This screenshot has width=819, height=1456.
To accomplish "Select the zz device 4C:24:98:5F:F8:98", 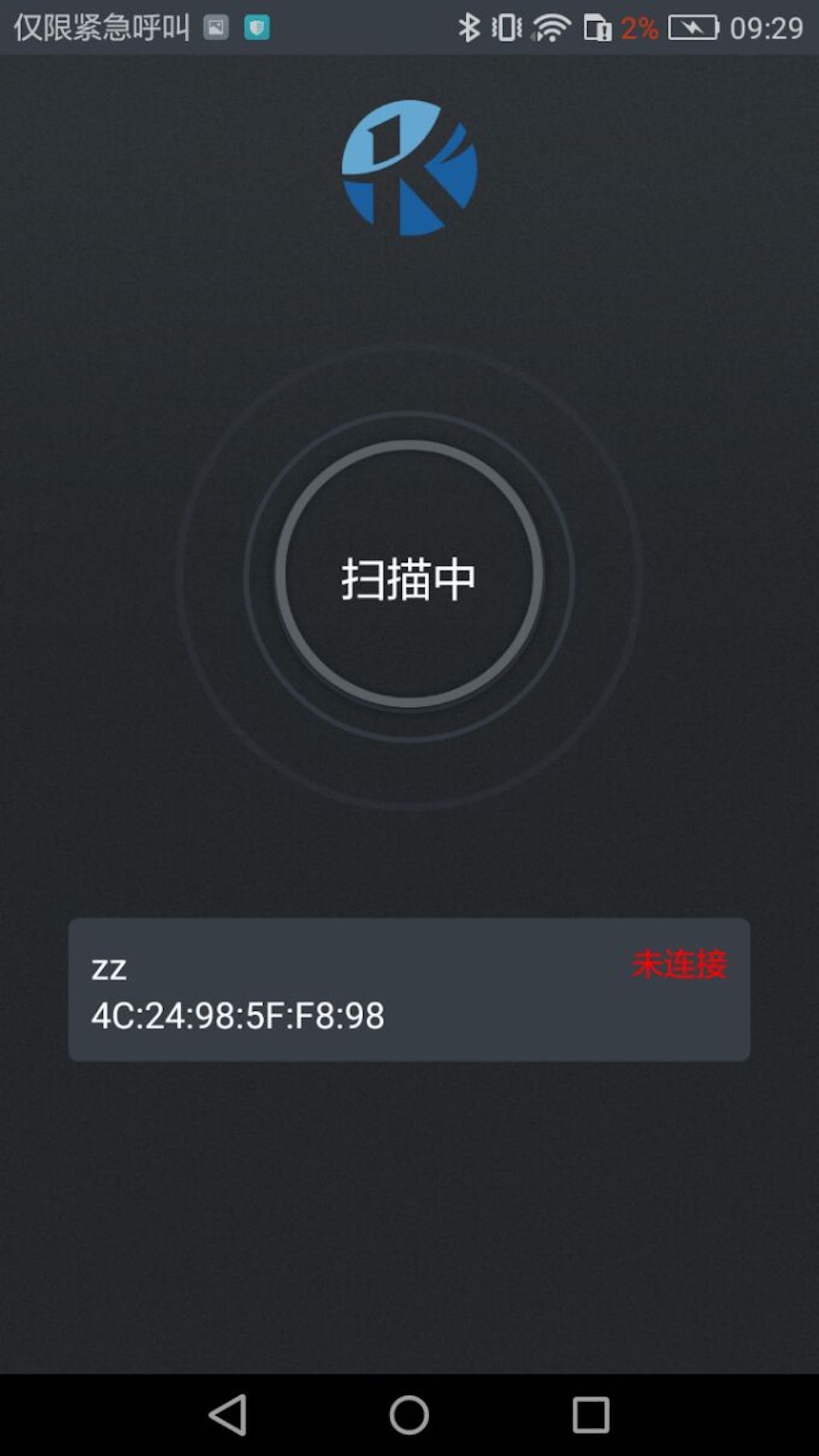I will click(x=409, y=989).
